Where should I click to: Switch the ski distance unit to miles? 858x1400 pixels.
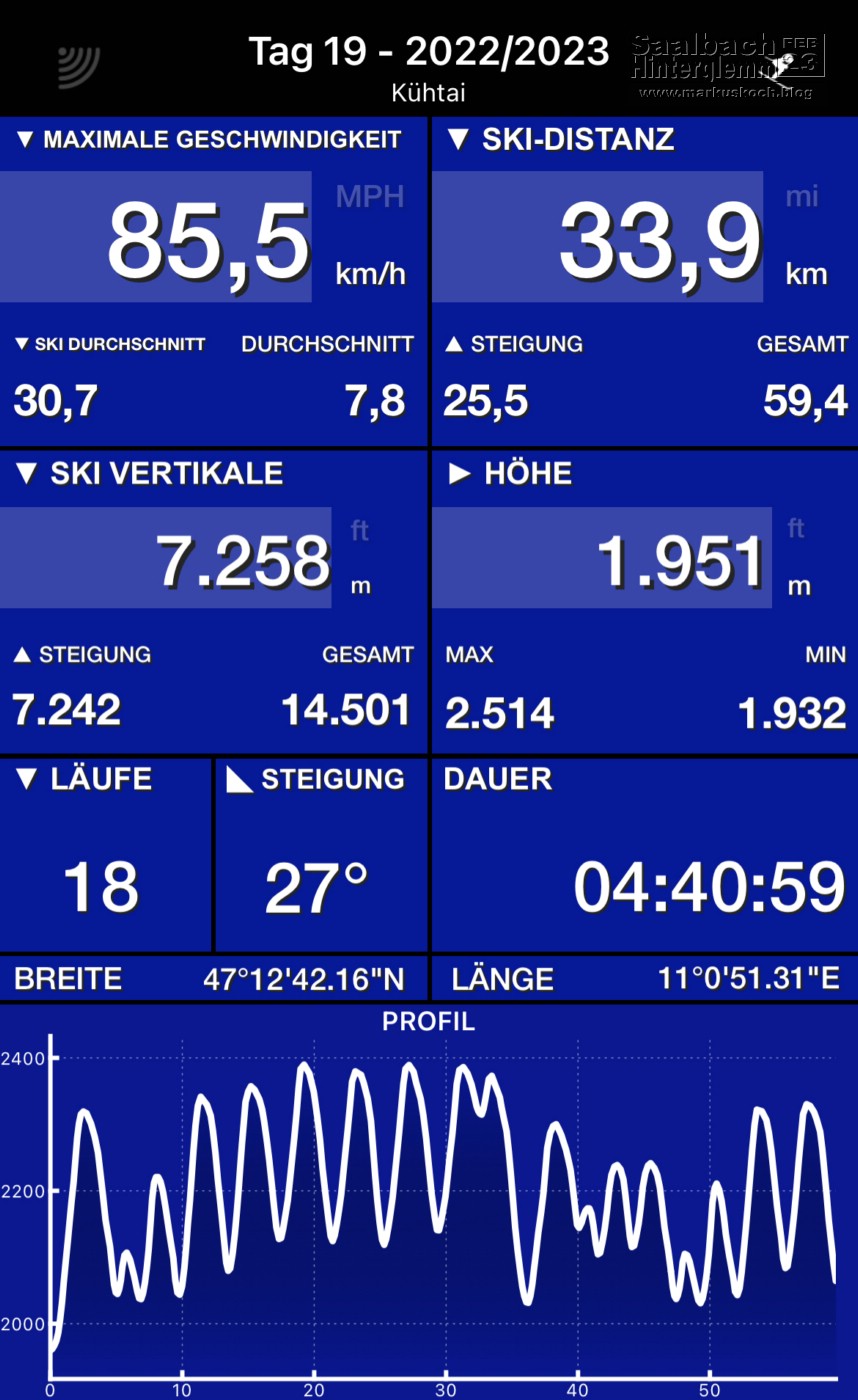tap(801, 197)
